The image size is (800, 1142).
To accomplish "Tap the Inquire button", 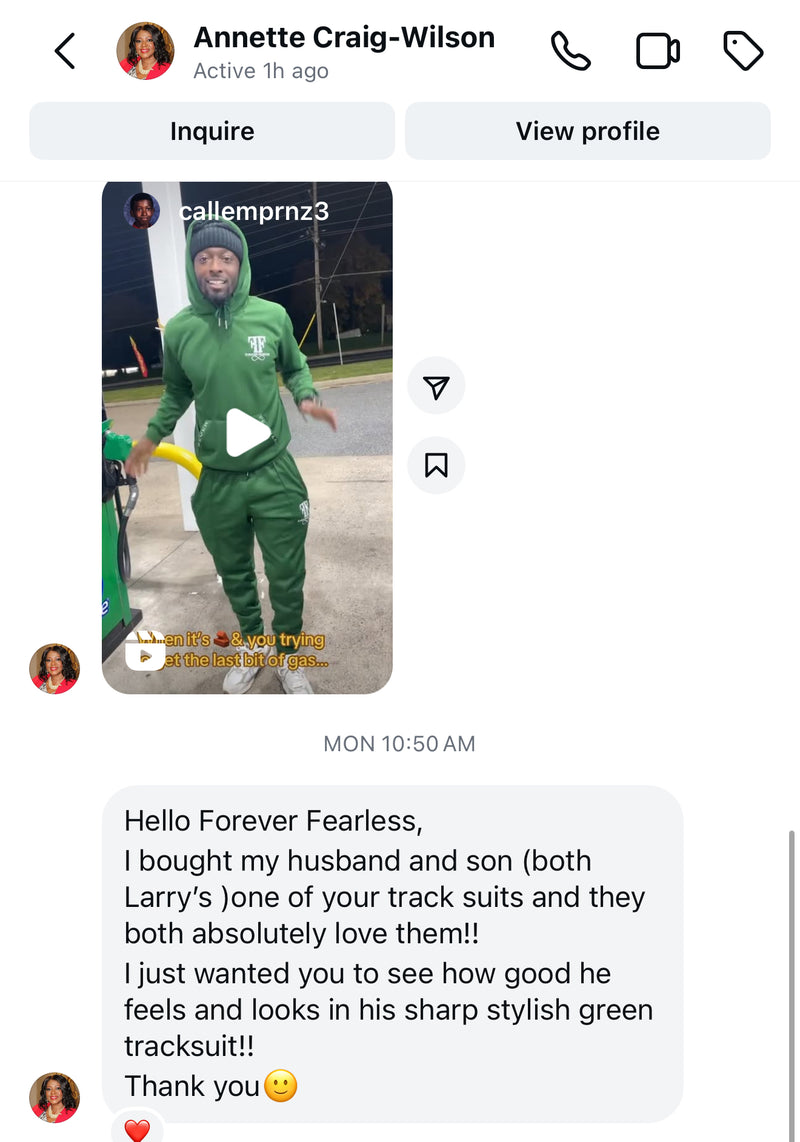I will pyautogui.click(x=212, y=131).
